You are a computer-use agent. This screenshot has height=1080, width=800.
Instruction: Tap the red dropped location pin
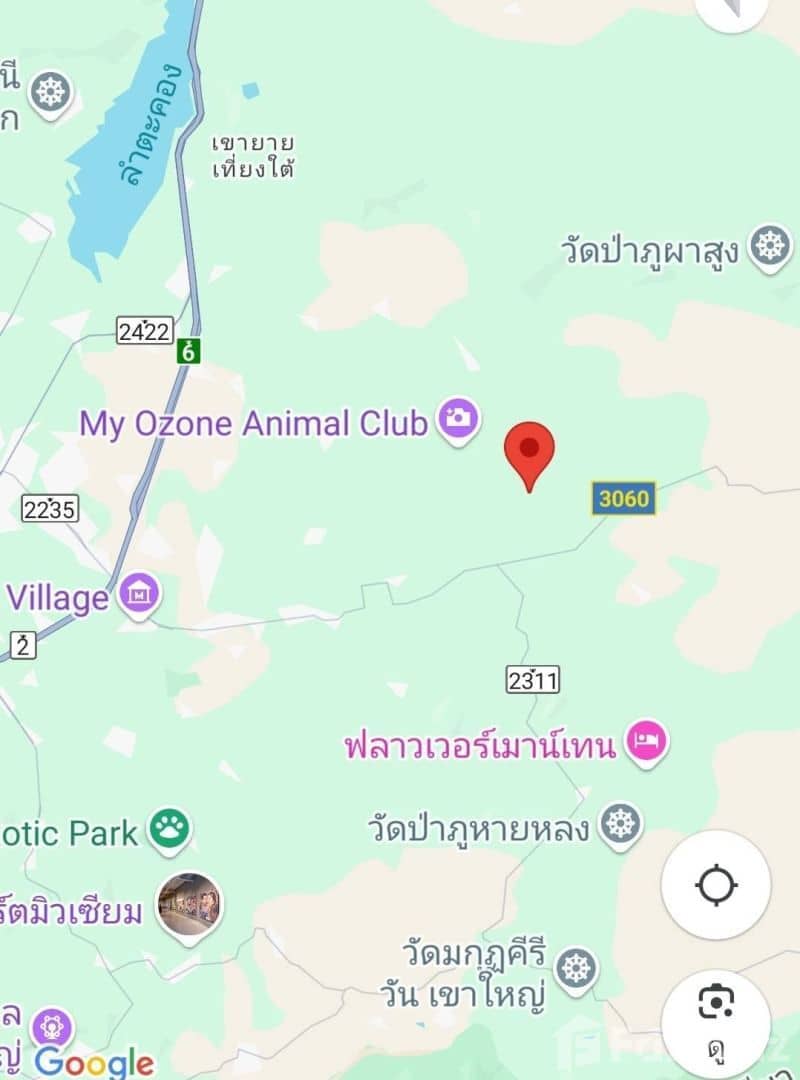click(x=529, y=454)
